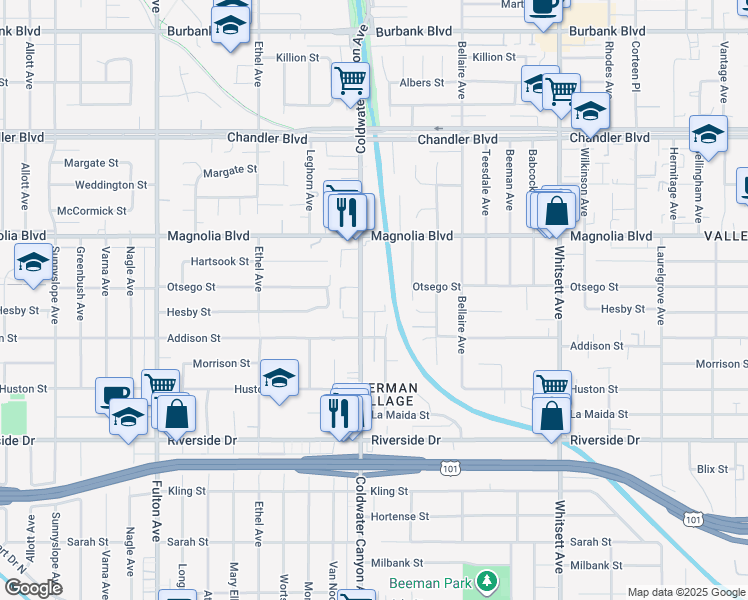
Task: Open the school marker near Hartsook St
Action: pos(33,264)
